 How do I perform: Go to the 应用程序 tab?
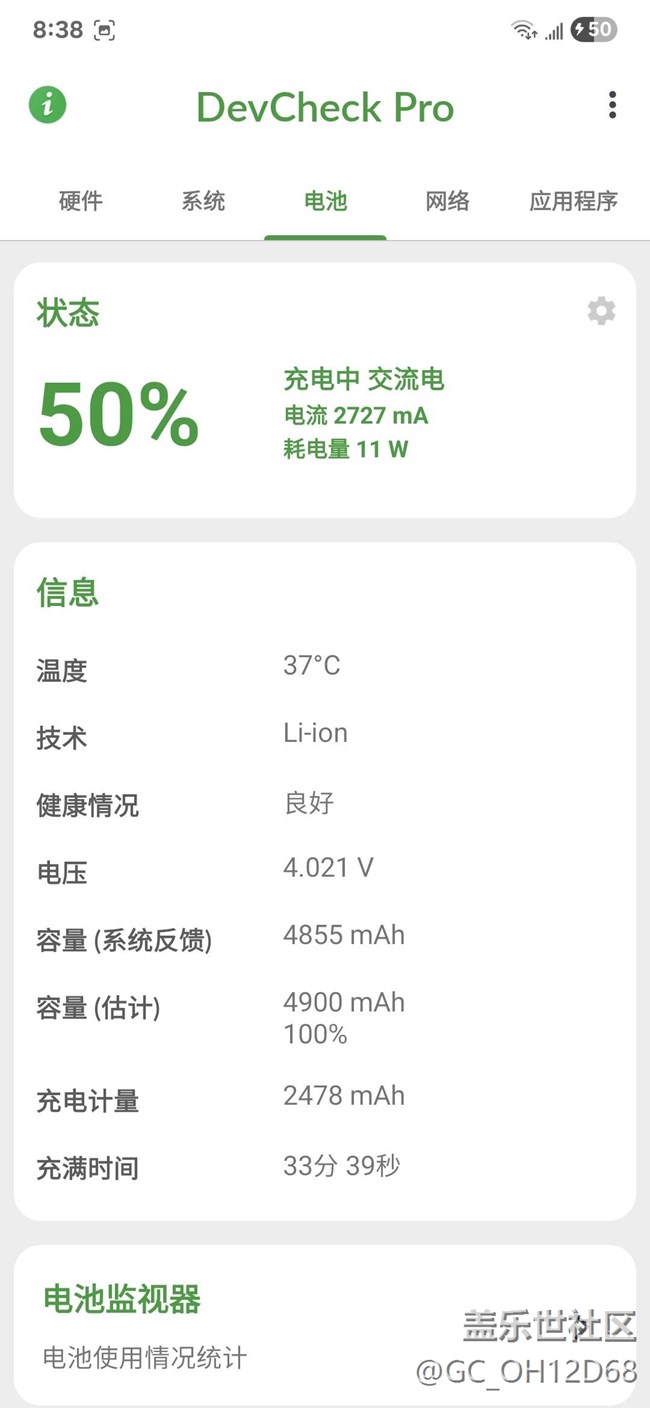573,201
